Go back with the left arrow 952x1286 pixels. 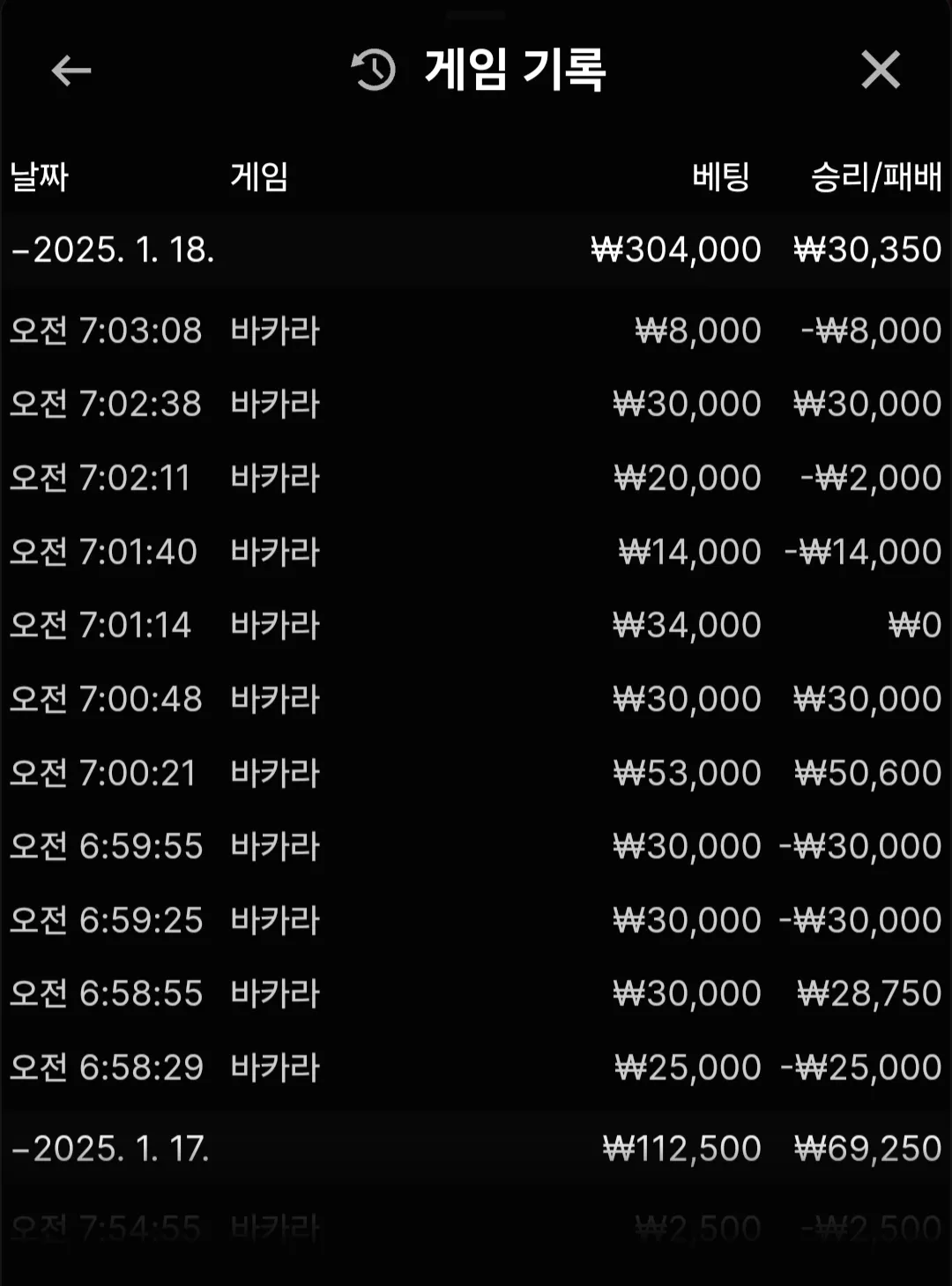click(x=71, y=71)
